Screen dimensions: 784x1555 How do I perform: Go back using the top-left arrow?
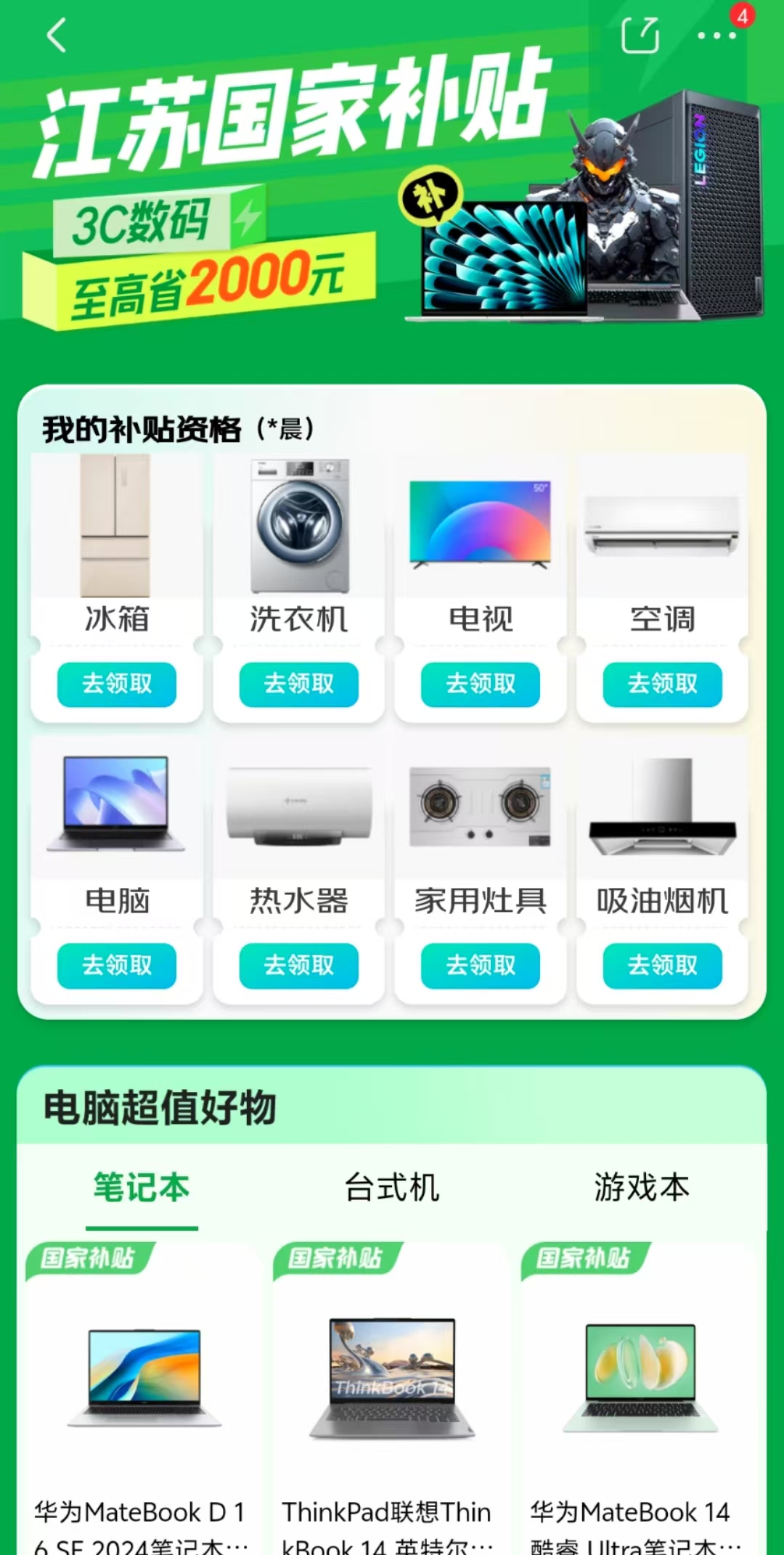(x=57, y=35)
